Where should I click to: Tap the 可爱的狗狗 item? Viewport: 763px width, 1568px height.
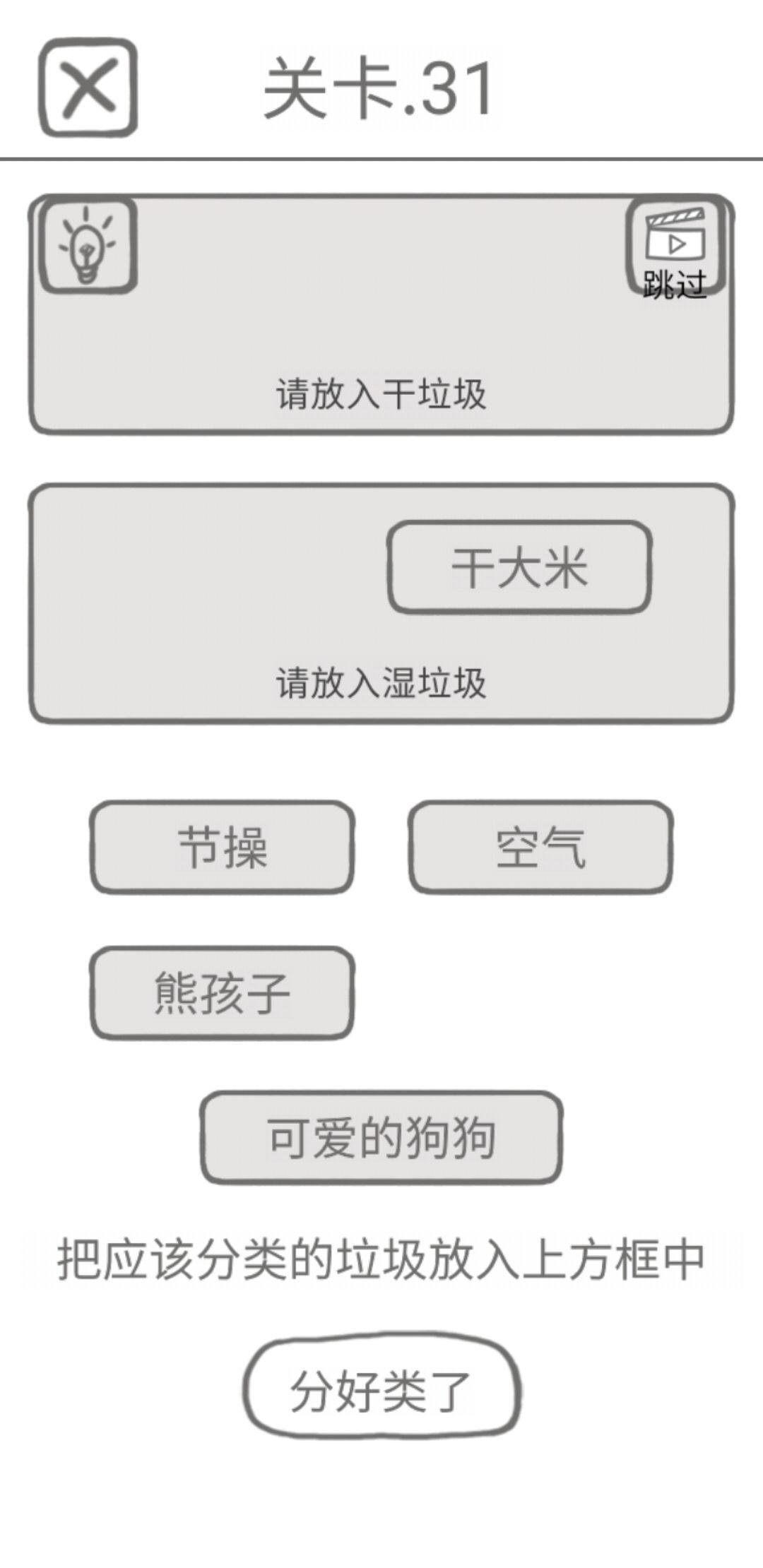pyautogui.click(x=381, y=1138)
